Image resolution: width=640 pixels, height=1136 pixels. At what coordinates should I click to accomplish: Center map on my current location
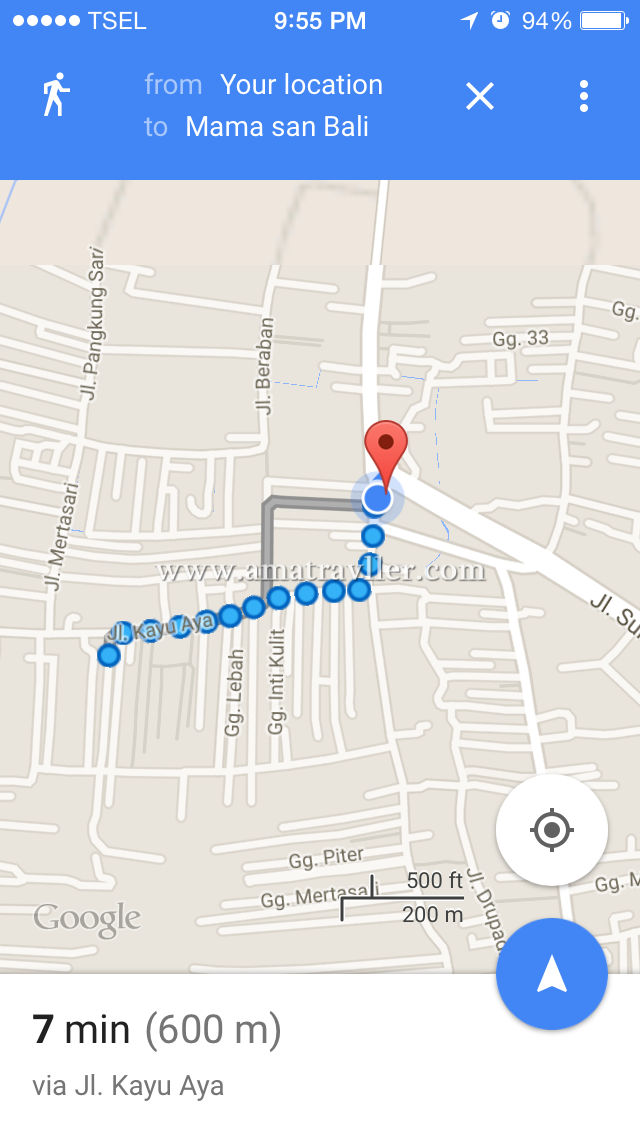552,830
